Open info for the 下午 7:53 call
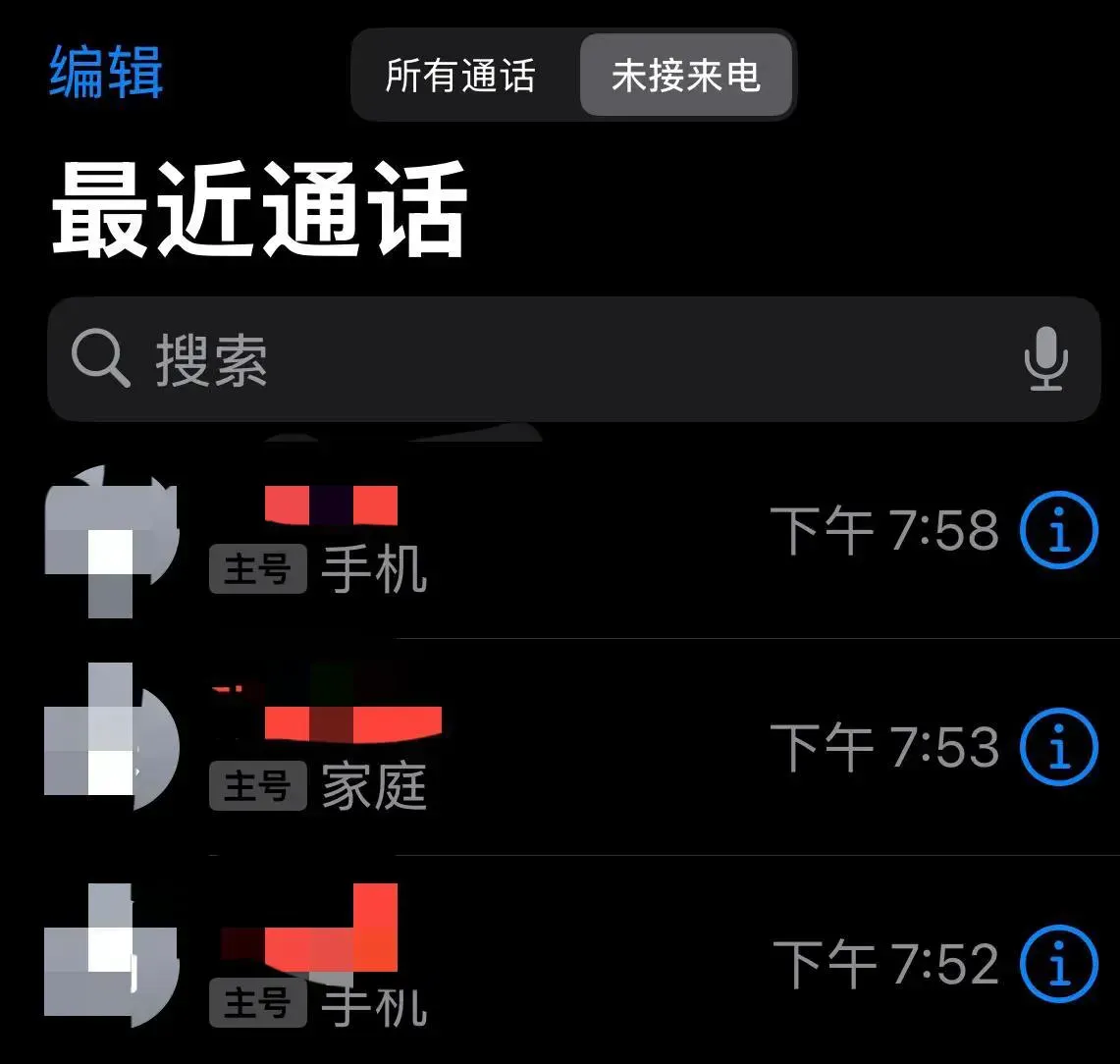The image size is (1120, 1064). click(1058, 749)
